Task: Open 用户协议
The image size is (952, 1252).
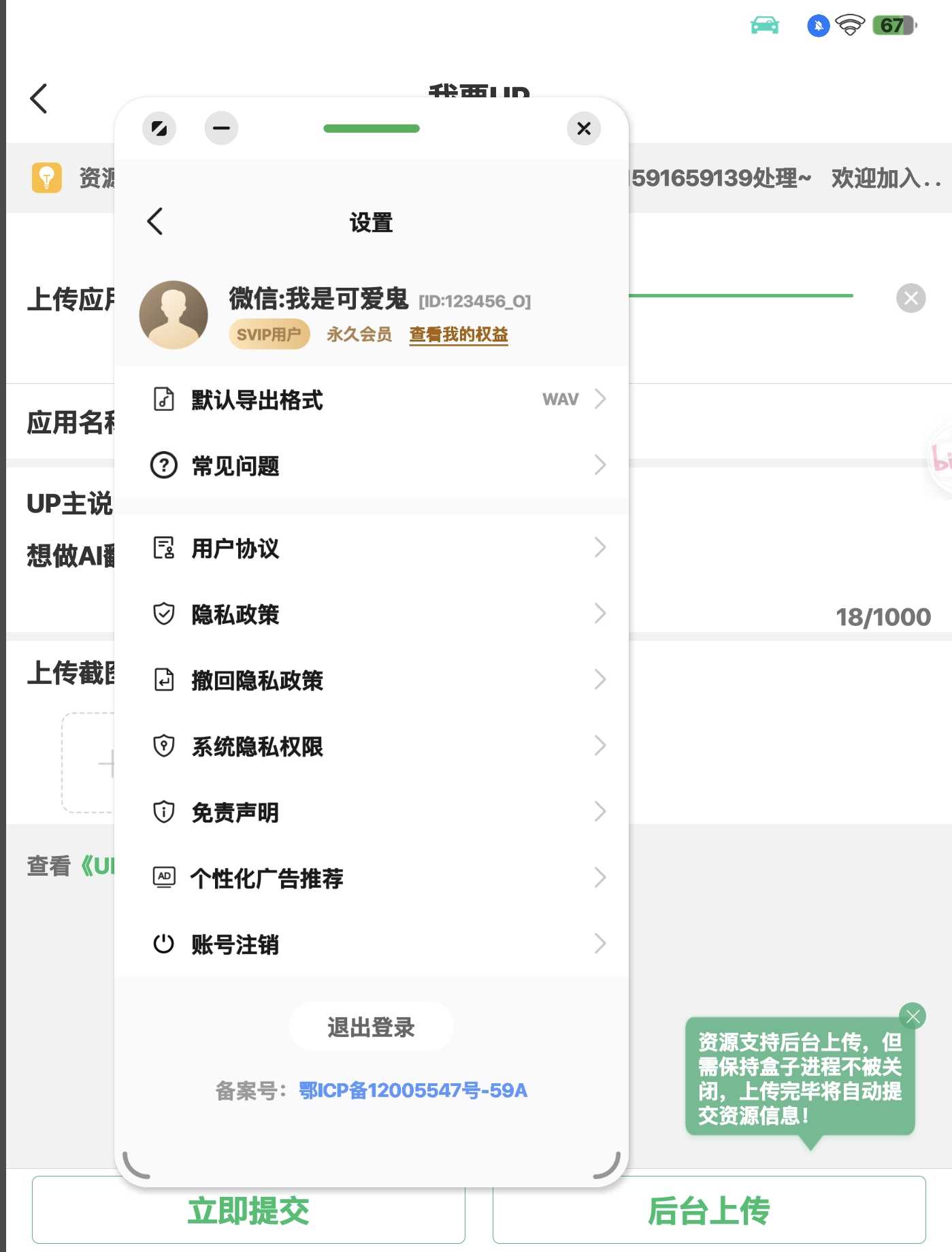Action: pos(371,548)
